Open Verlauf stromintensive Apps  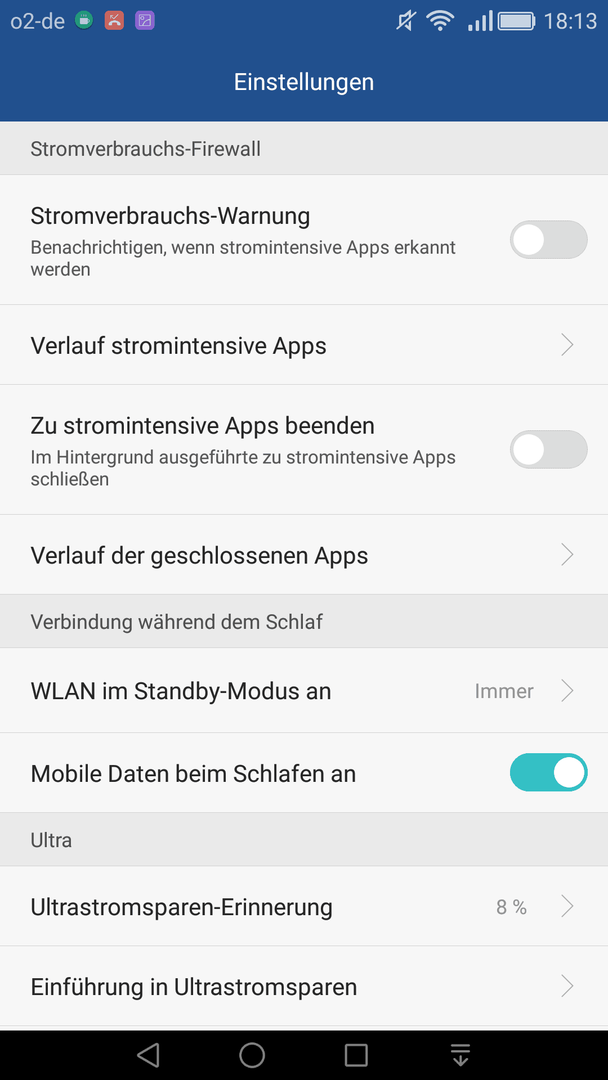click(x=304, y=345)
